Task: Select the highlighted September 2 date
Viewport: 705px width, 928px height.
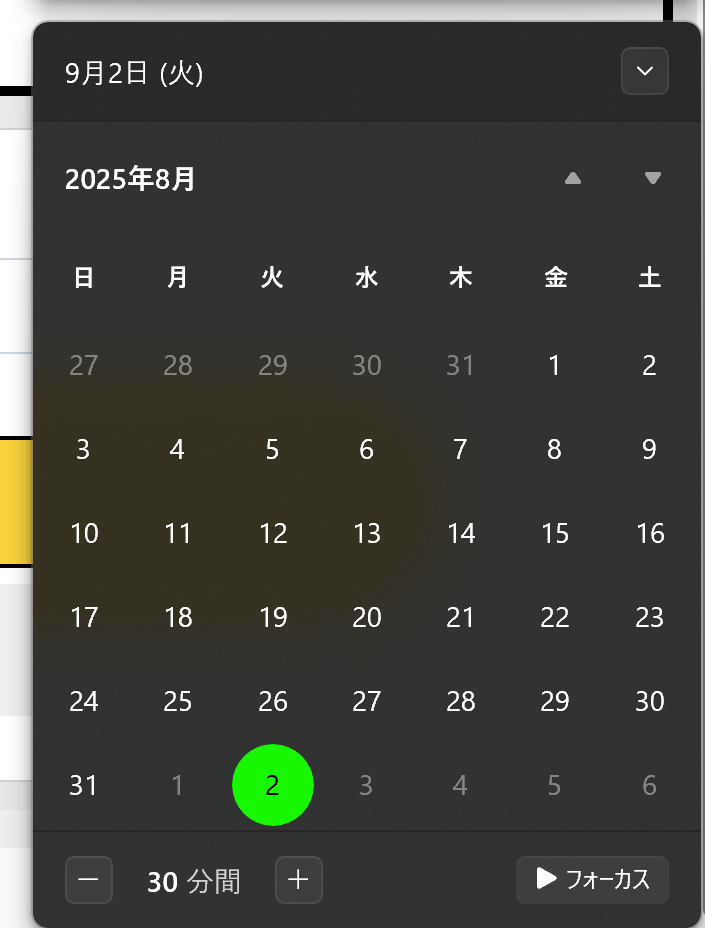Action: point(273,785)
